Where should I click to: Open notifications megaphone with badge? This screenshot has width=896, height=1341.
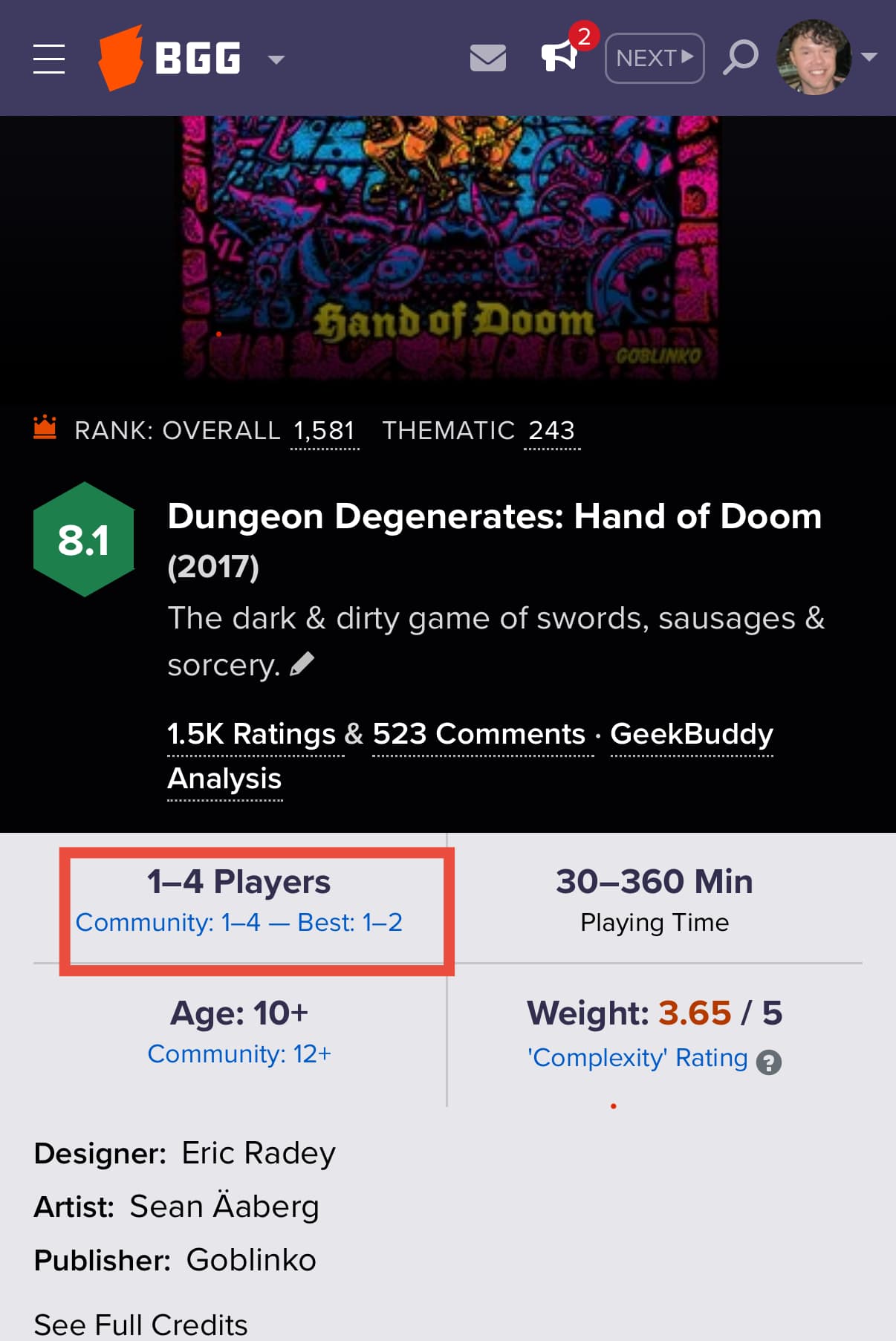coord(560,56)
